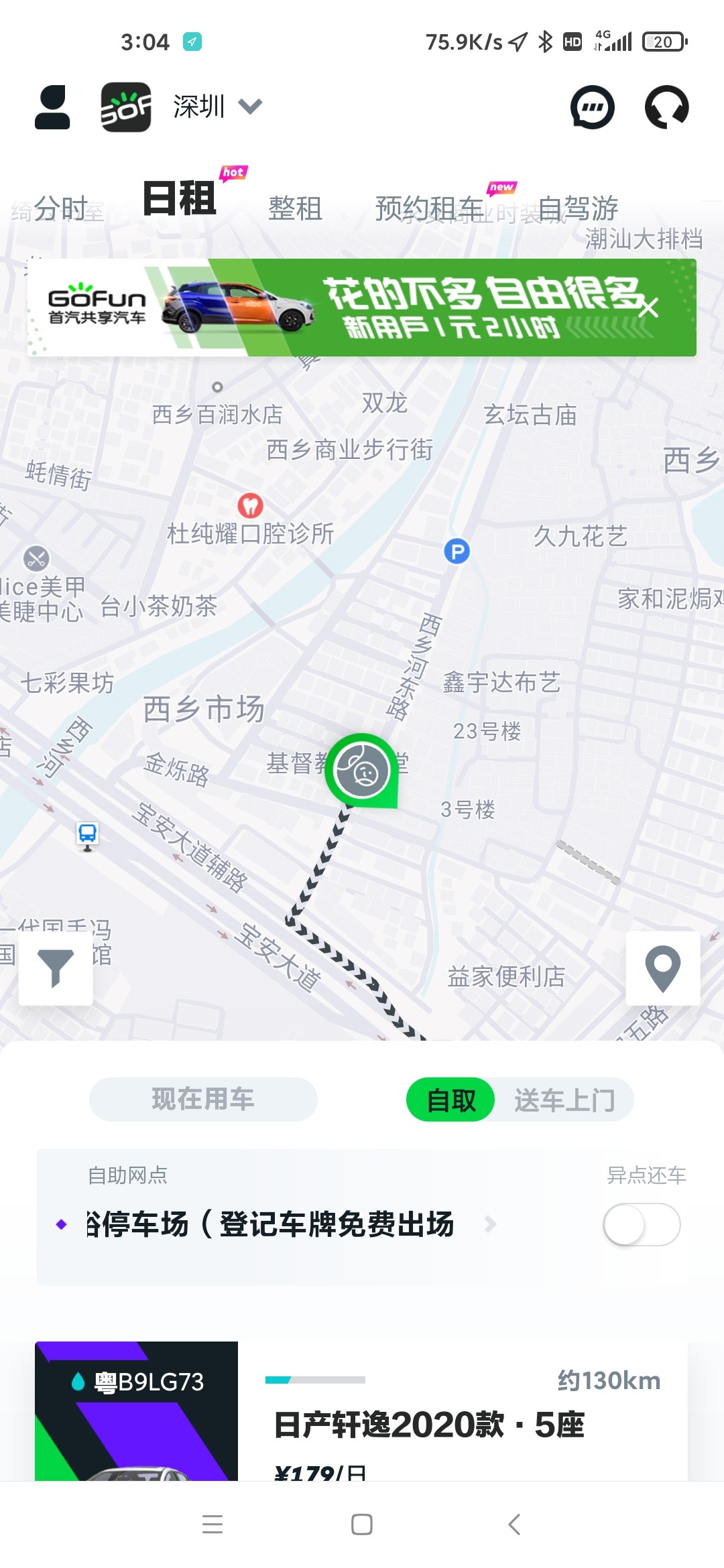Switch to the 整租 tab
Image resolution: width=724 pixels, height=1568 pixels.
296,208
